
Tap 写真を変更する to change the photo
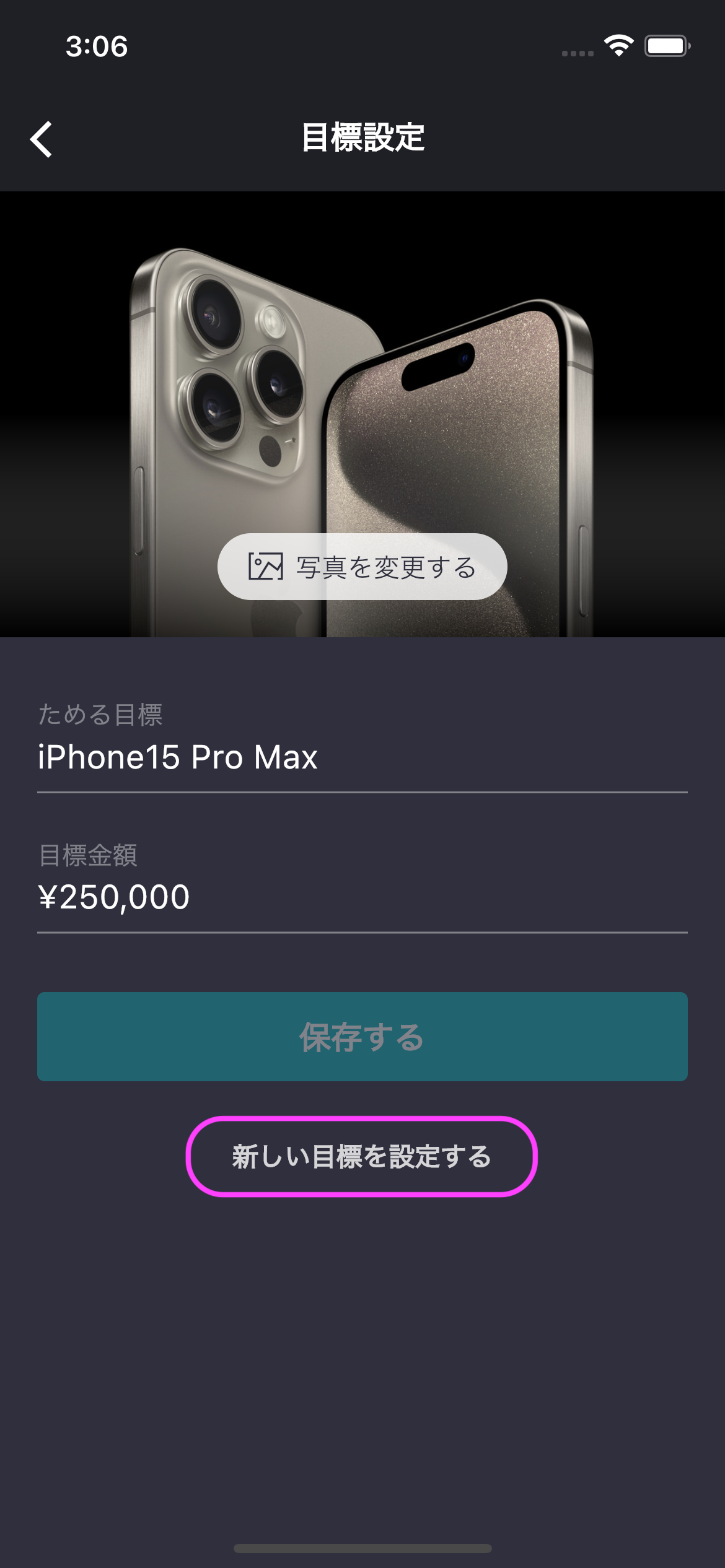click(x=362, y=567)
